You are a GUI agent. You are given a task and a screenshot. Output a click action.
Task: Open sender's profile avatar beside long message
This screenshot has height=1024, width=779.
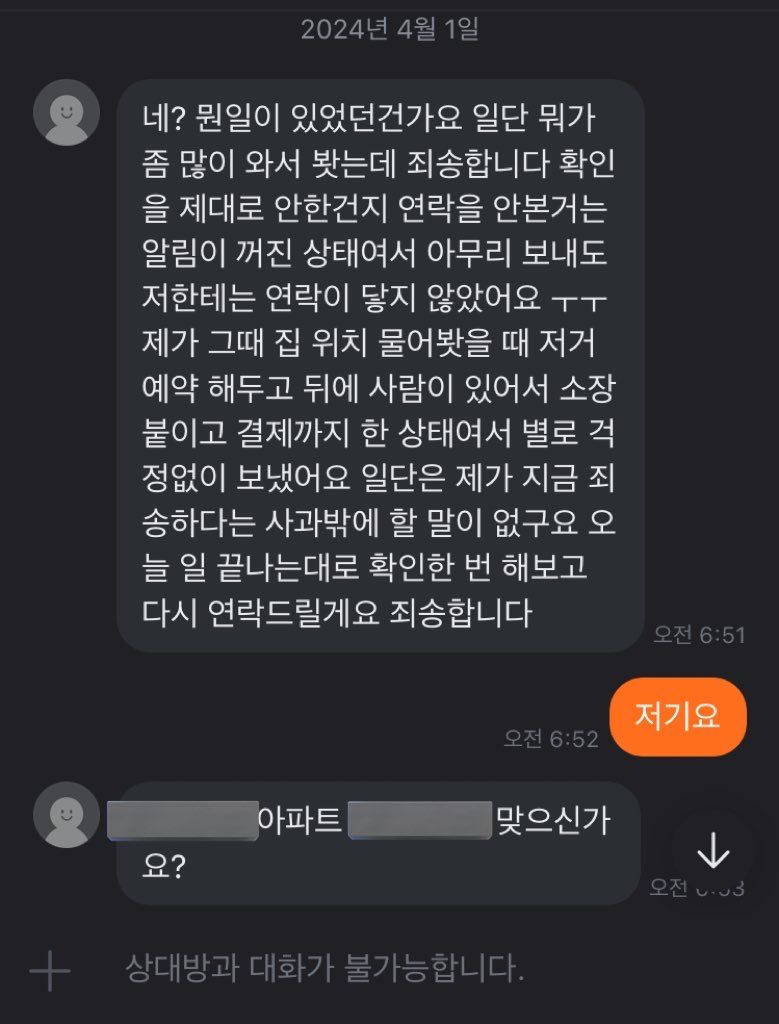(x=67, y=113)
